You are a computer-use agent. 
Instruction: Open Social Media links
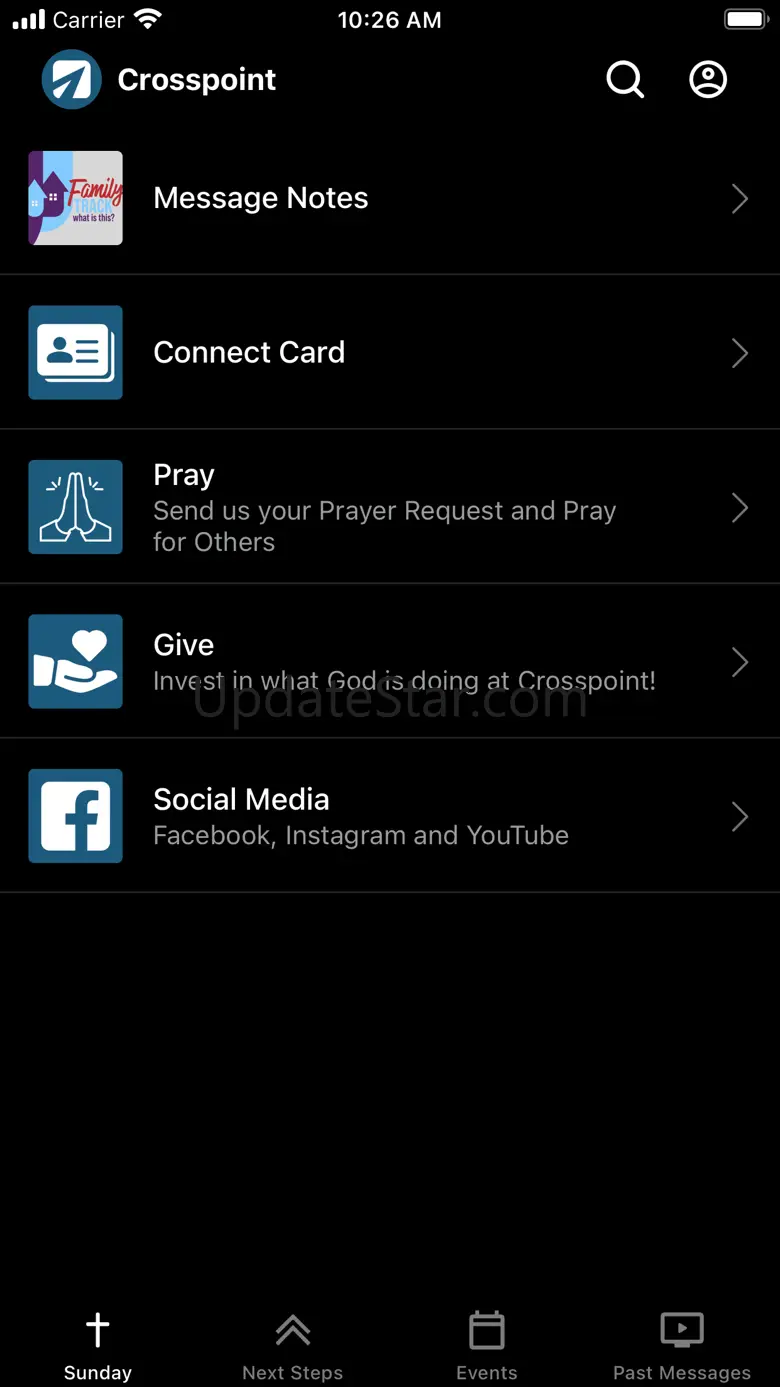click(x=389, y=816)
